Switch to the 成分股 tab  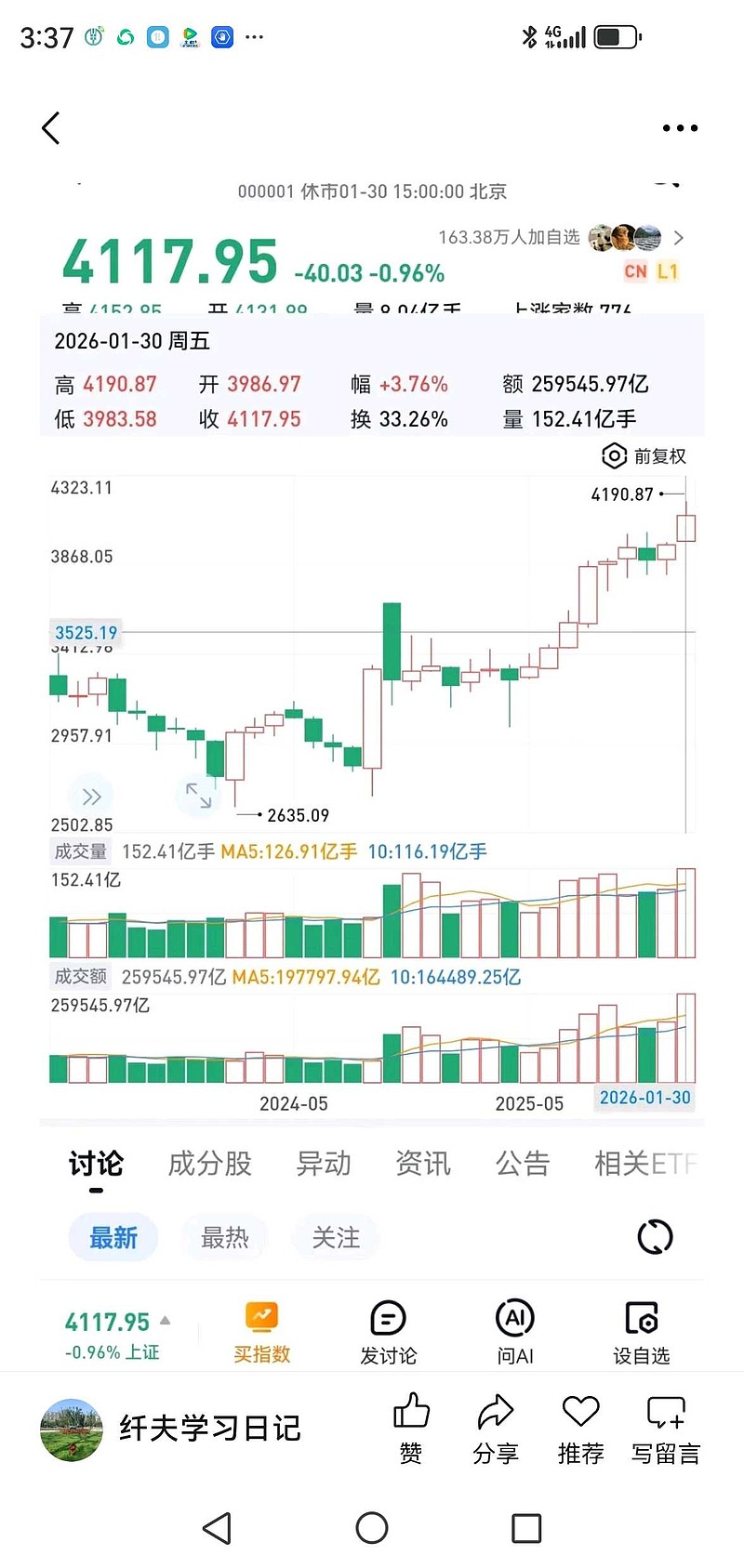tap(208, 1164)
